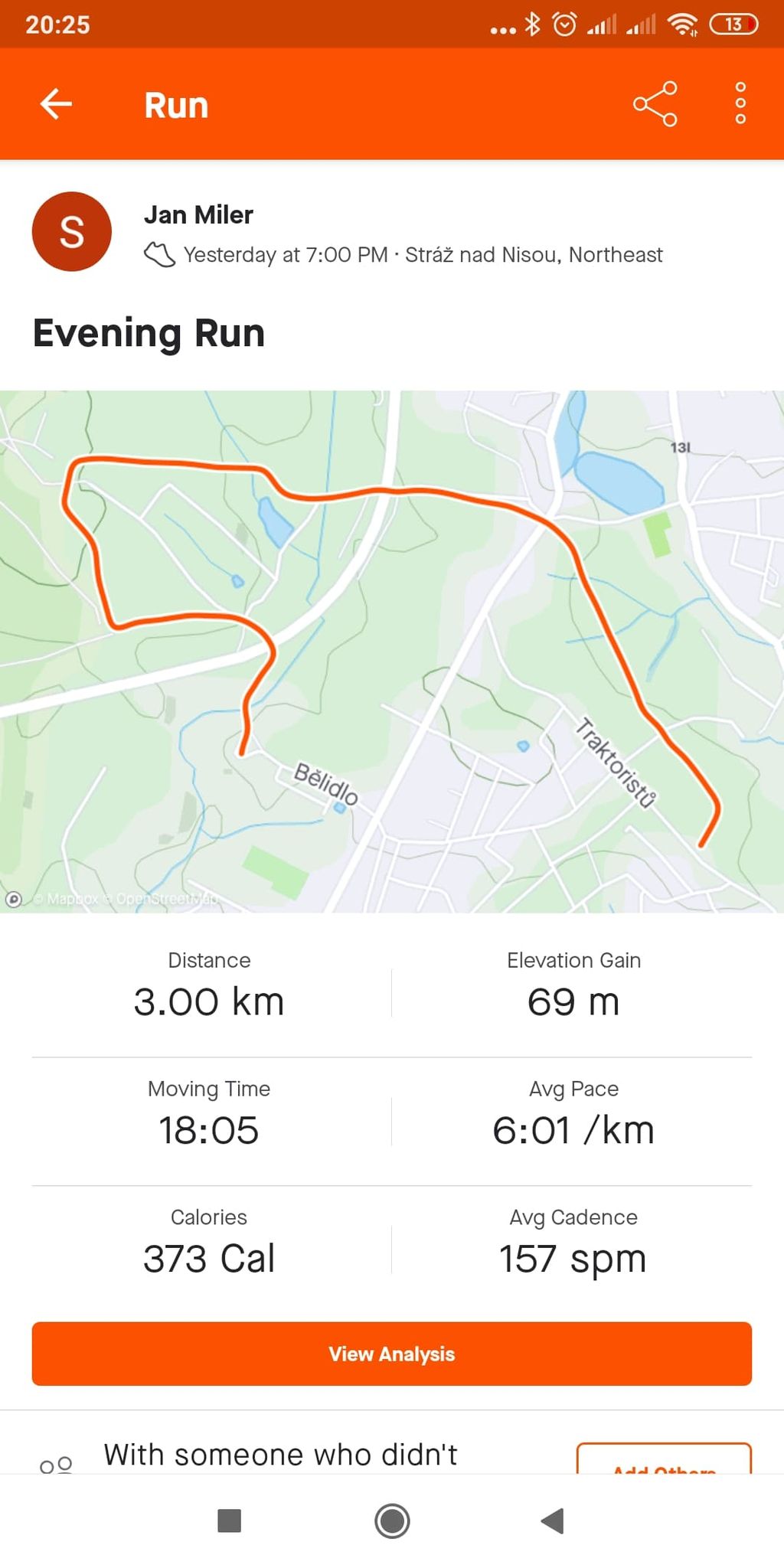
Task: Open the three-dot overflow menu
Action: point(740,104)
